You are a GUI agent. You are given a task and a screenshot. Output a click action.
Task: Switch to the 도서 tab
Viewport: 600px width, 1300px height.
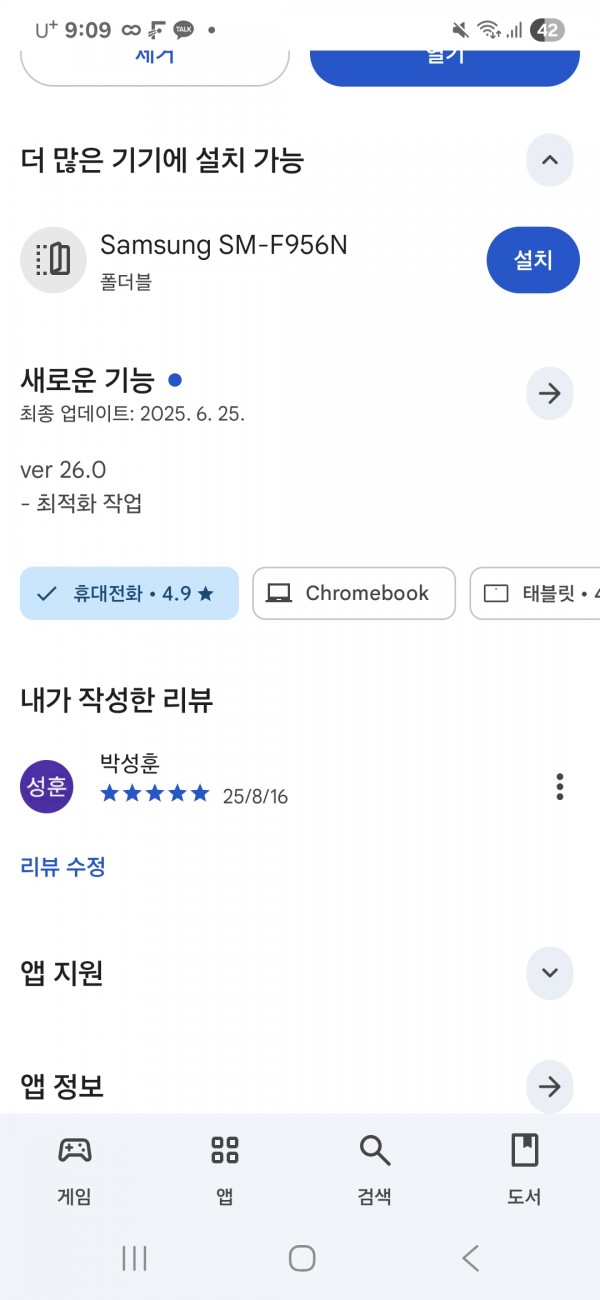point(524,1170)
